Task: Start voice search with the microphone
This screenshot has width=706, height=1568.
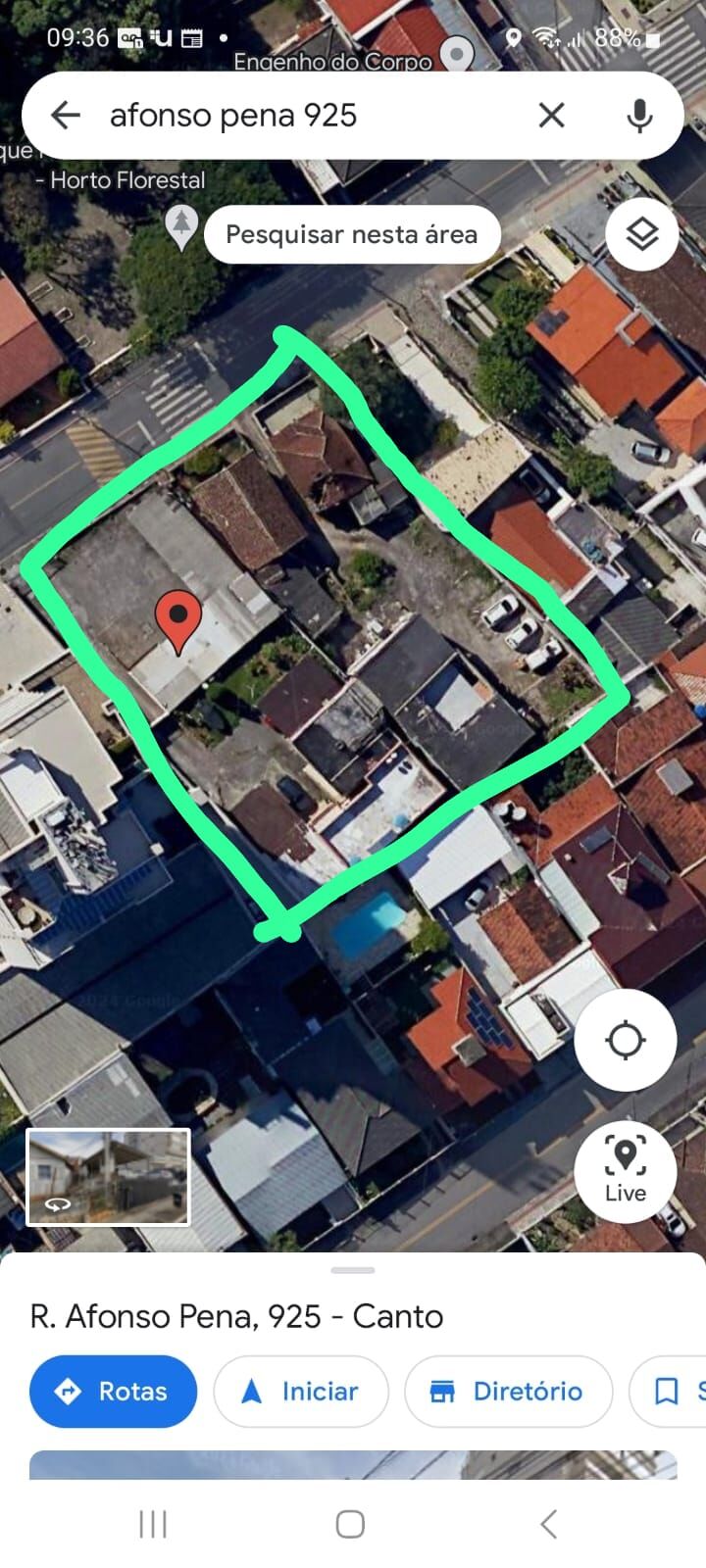Action: pos(639,116)
